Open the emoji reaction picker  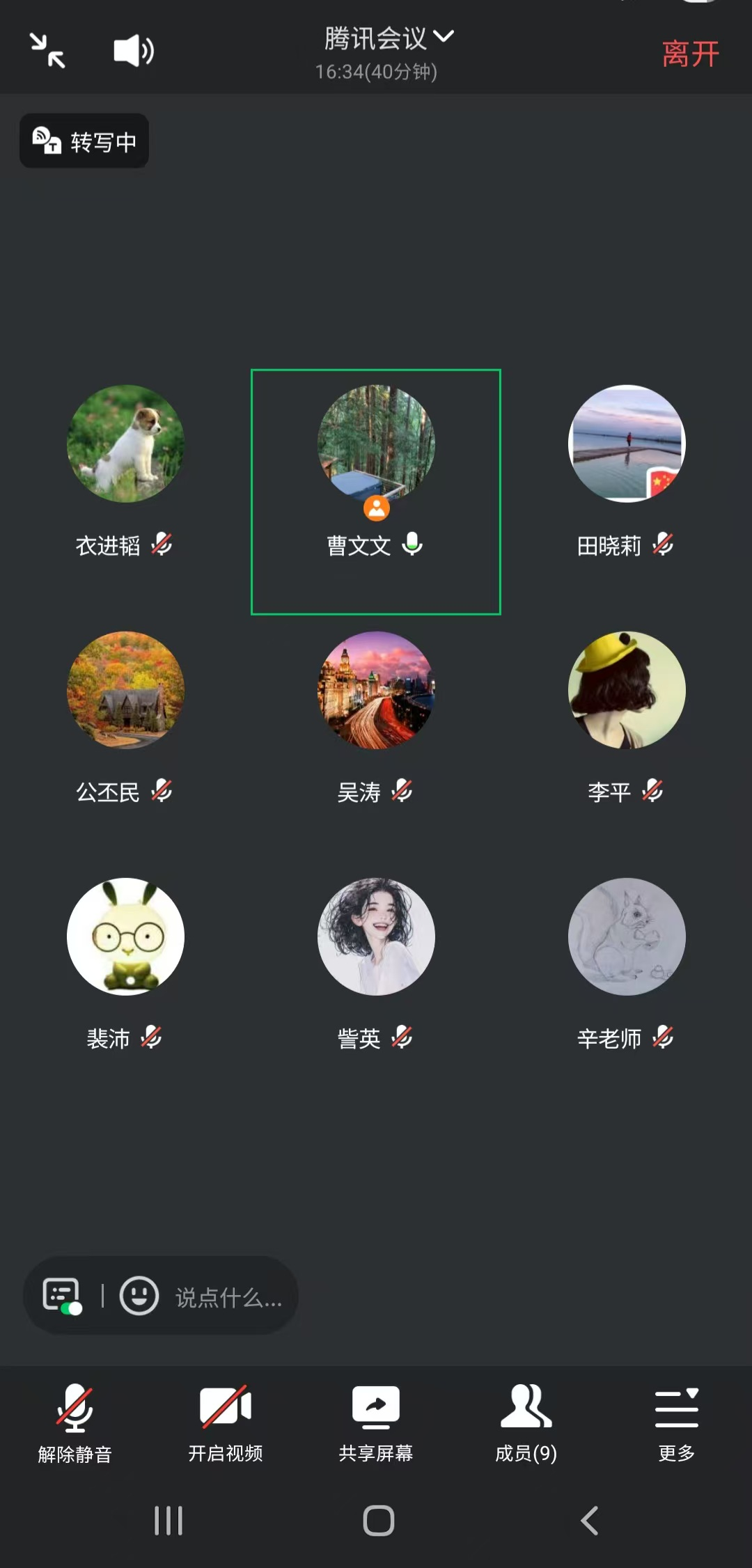pos(139,1296)
